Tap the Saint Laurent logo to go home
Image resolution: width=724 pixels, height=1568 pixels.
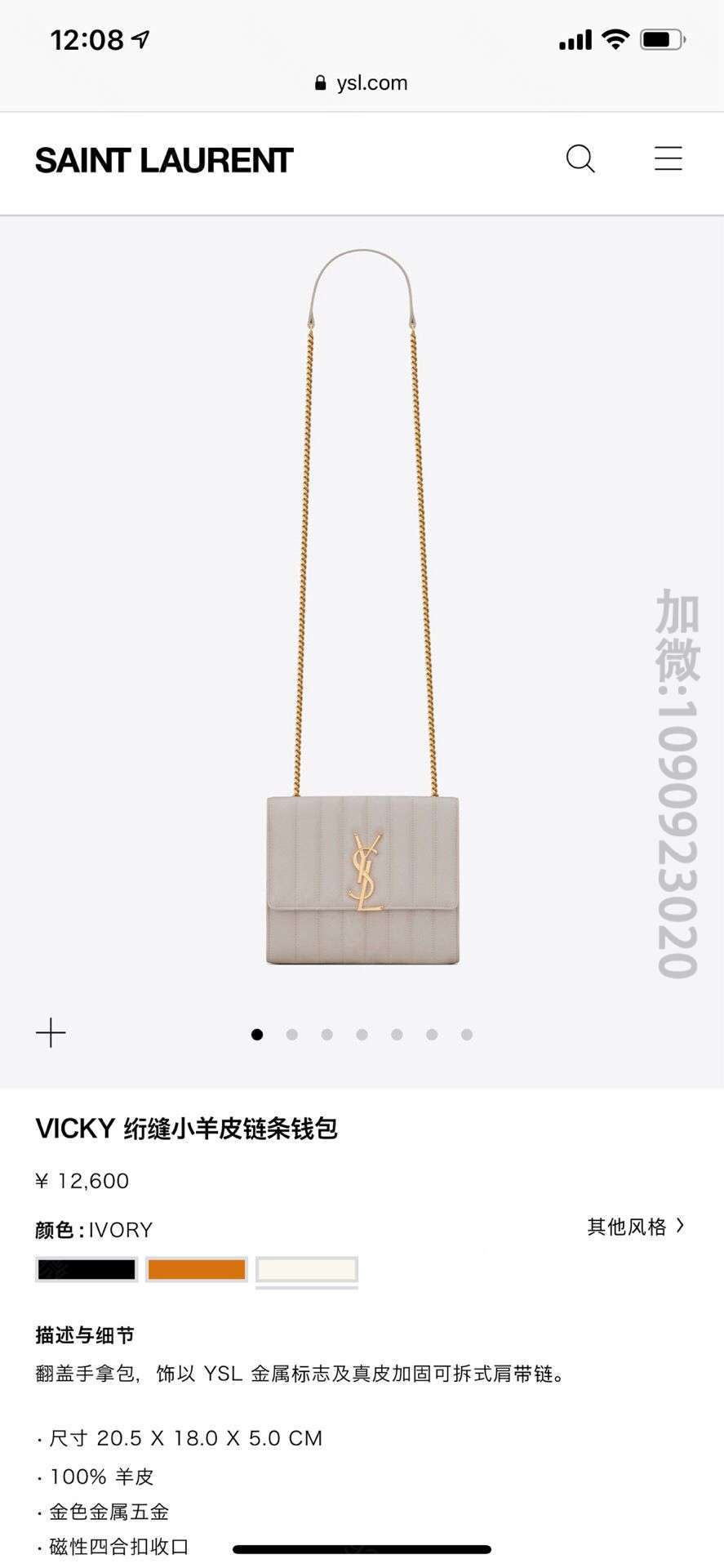164,161
